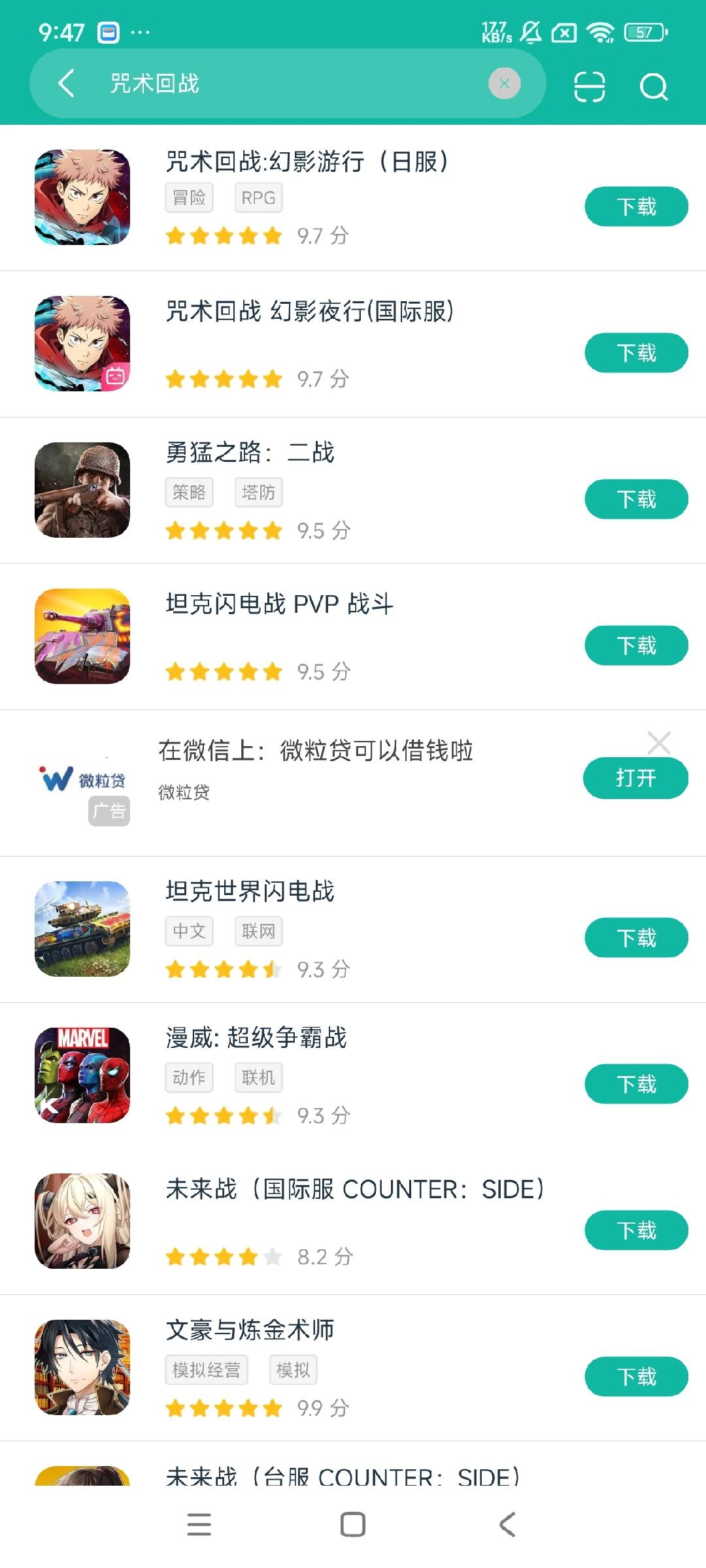The width and height of the screenshot is (706, 1568).
Task: Select the 冒险 category tag
Action: [x=188, y=197]
